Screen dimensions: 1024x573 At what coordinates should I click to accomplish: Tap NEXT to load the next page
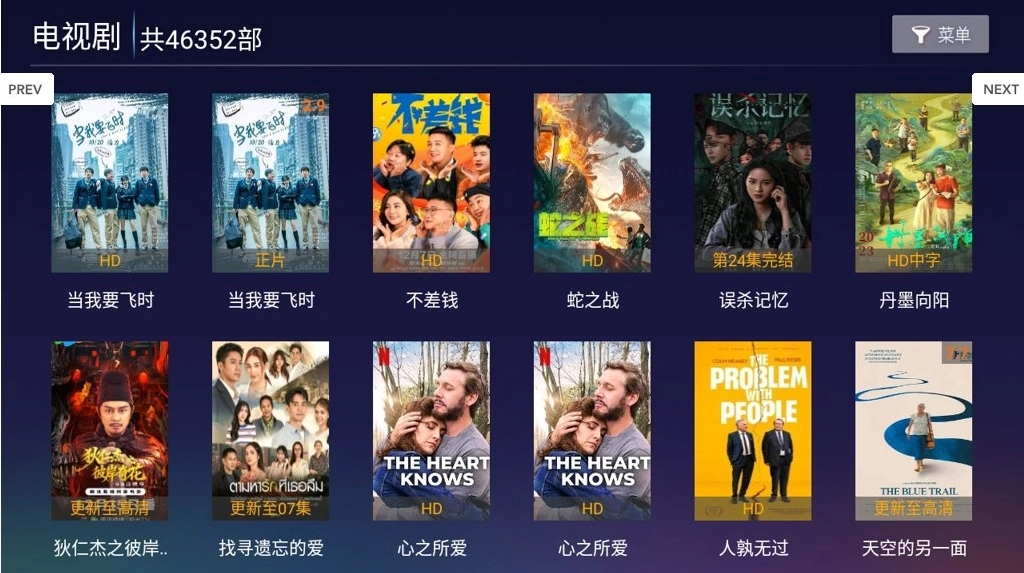tap(999, 89)
